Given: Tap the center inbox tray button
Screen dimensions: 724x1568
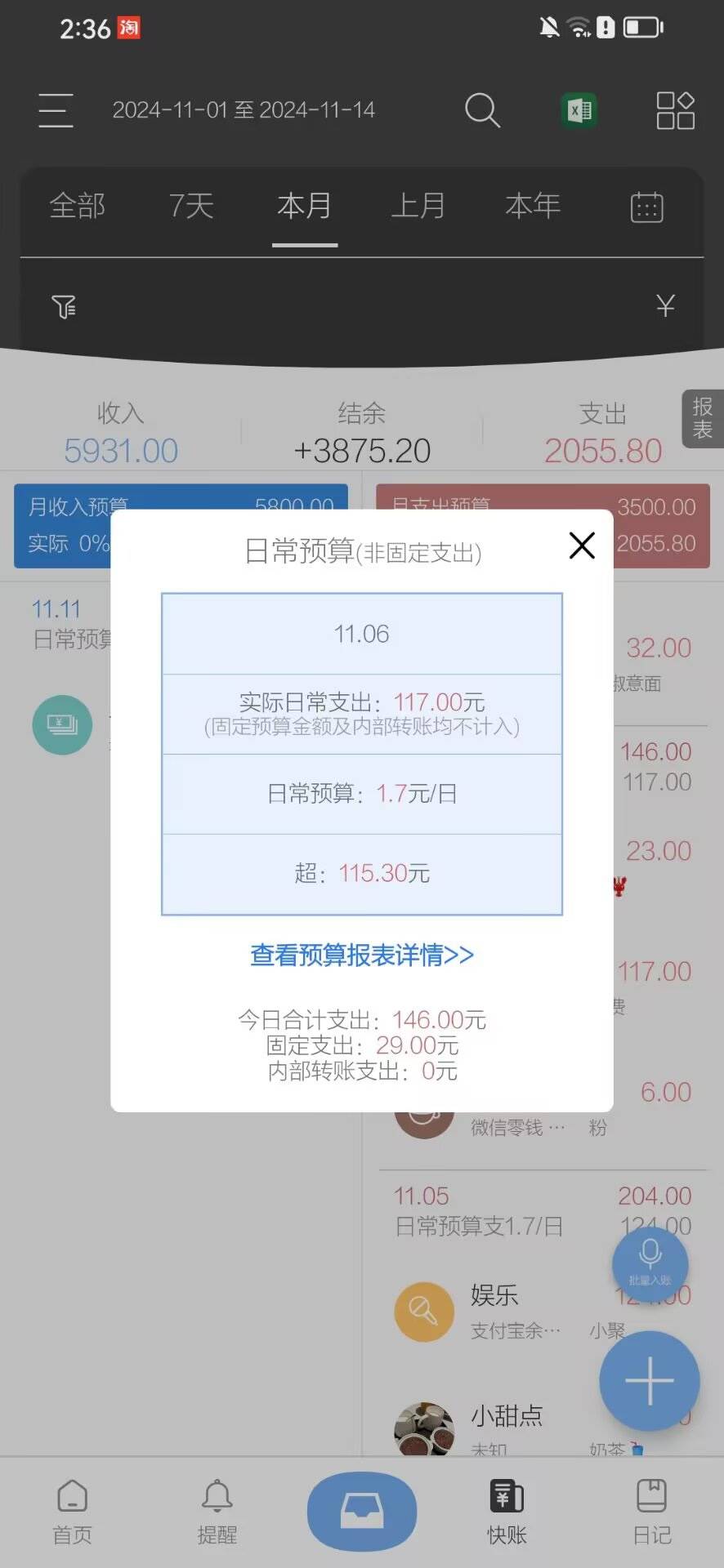Looking at the screenshot, I should [362, 1512].
